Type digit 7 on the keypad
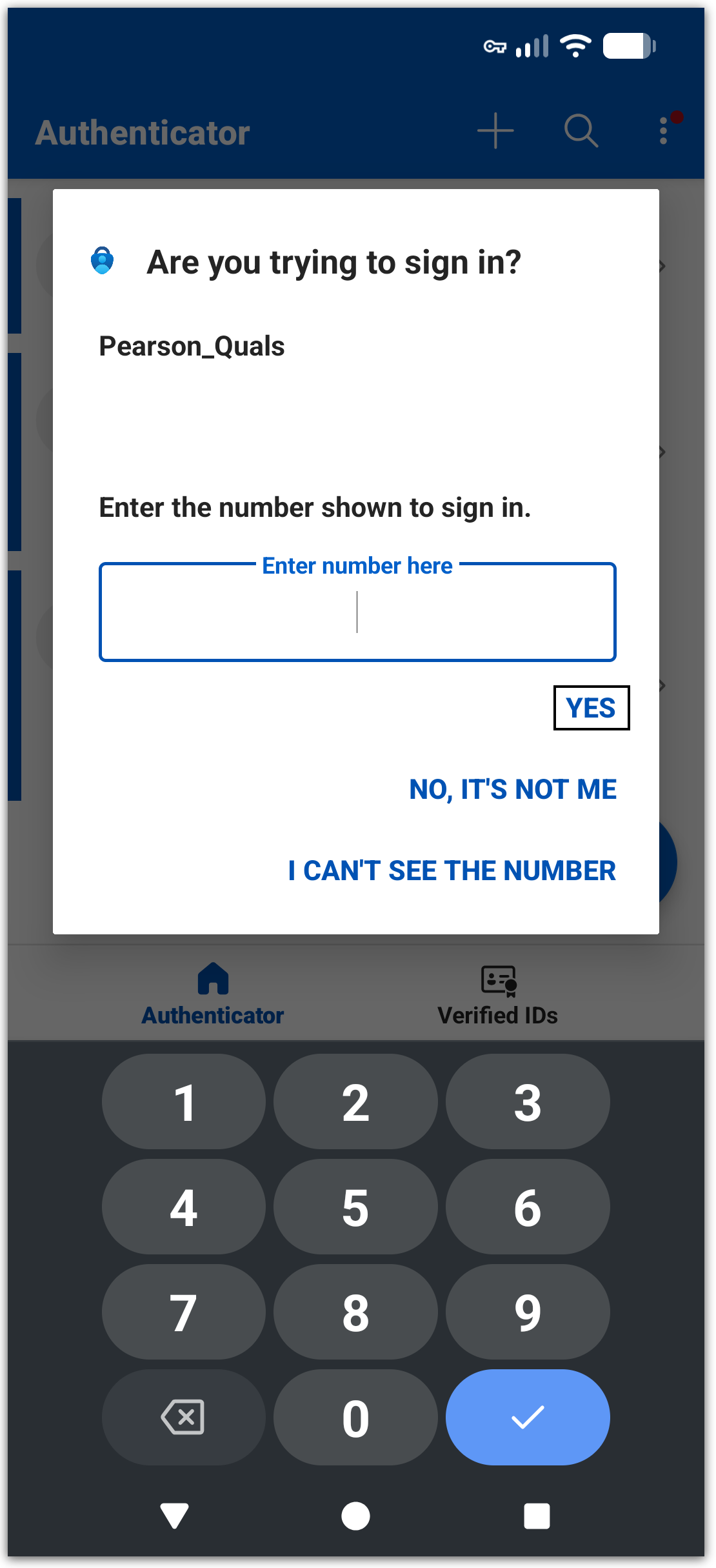 tap(184, 1312)
